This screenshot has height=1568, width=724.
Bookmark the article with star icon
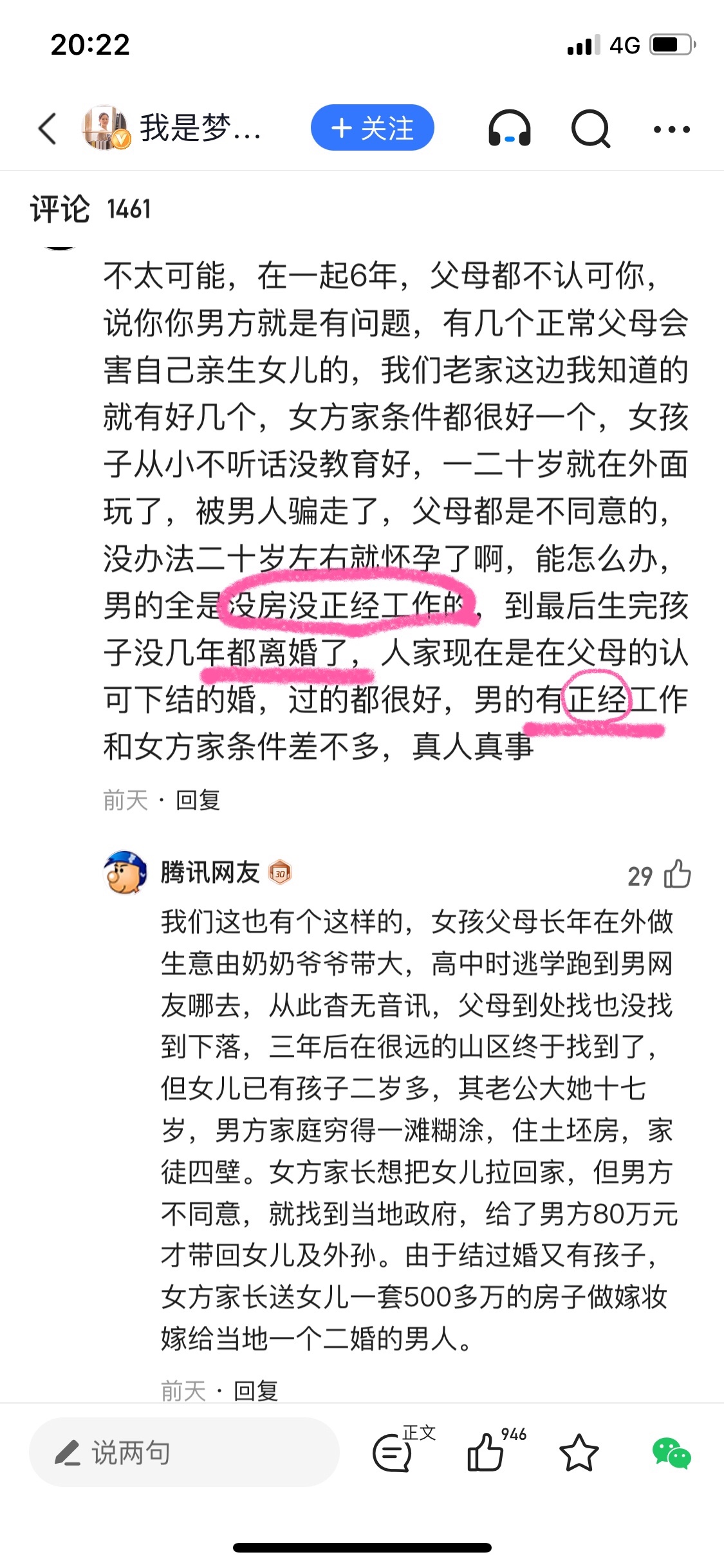coord(579,1453)
